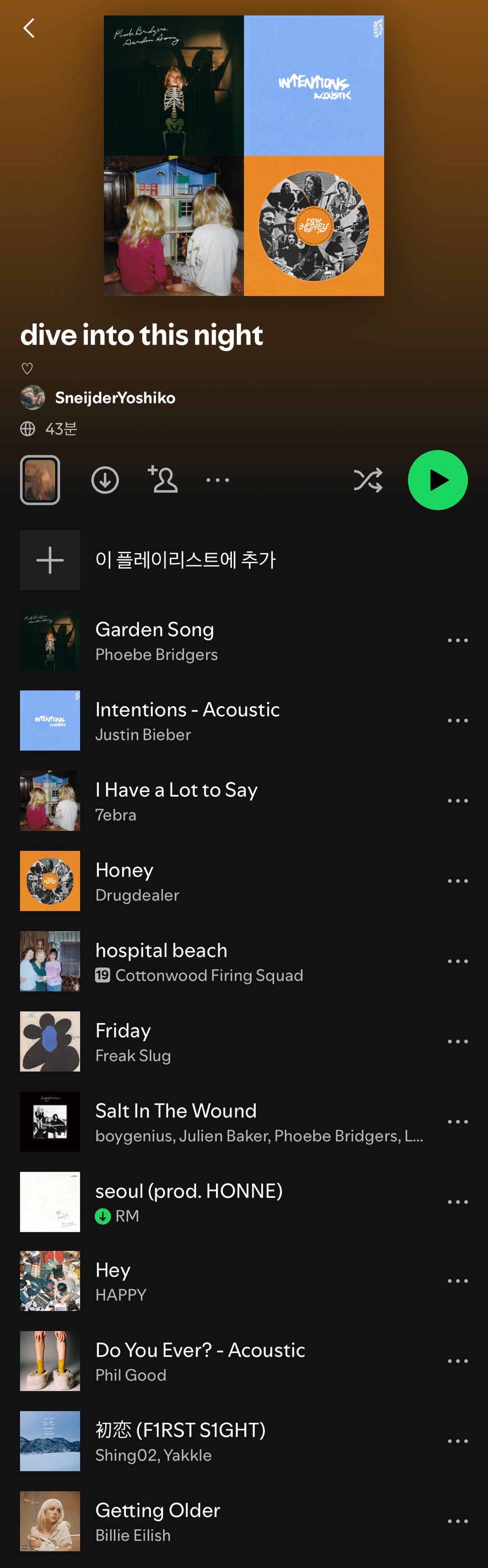Open more options for Hey by HAPPY

[457, 1281]
